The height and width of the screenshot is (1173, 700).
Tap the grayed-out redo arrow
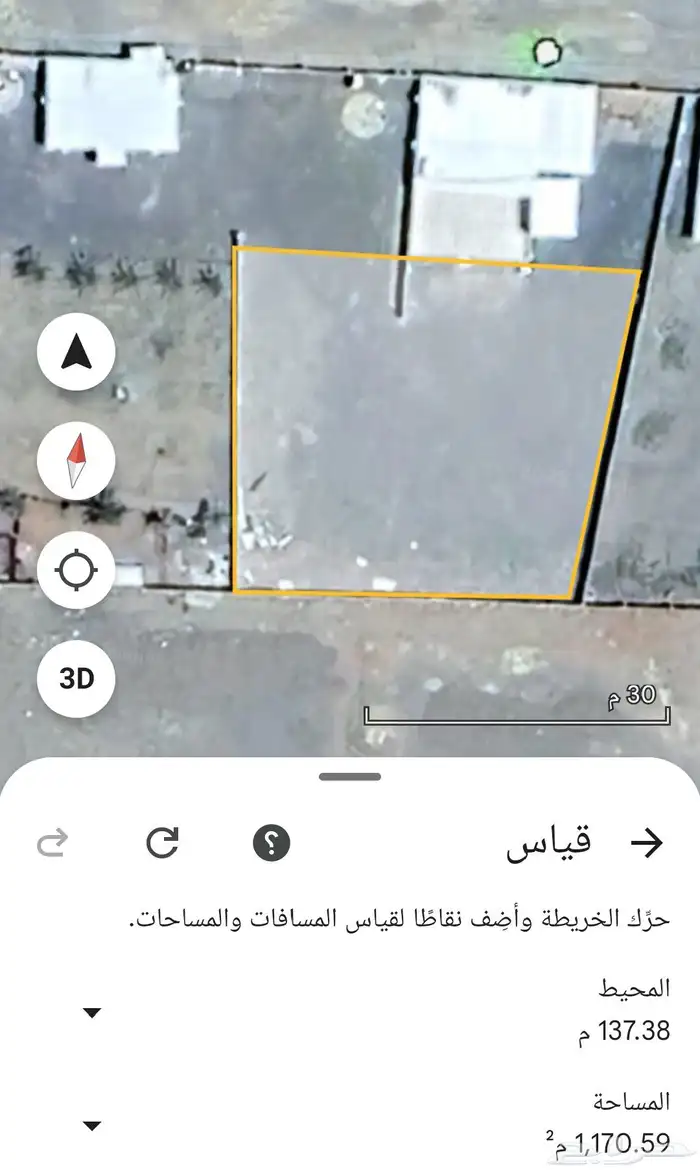coord(52,844)
